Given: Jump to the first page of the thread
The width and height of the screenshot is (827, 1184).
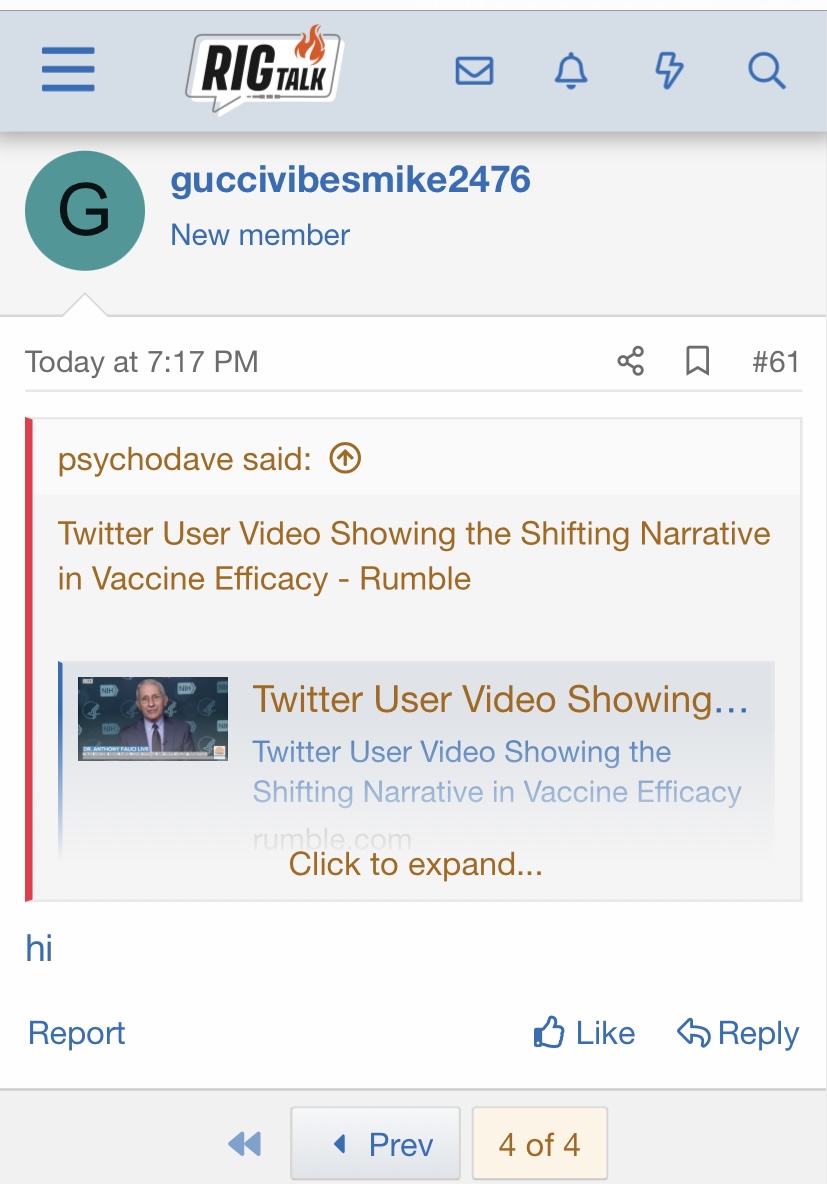Looking at the screenshot, I should pyautogui.click(x=244, y=1144).
